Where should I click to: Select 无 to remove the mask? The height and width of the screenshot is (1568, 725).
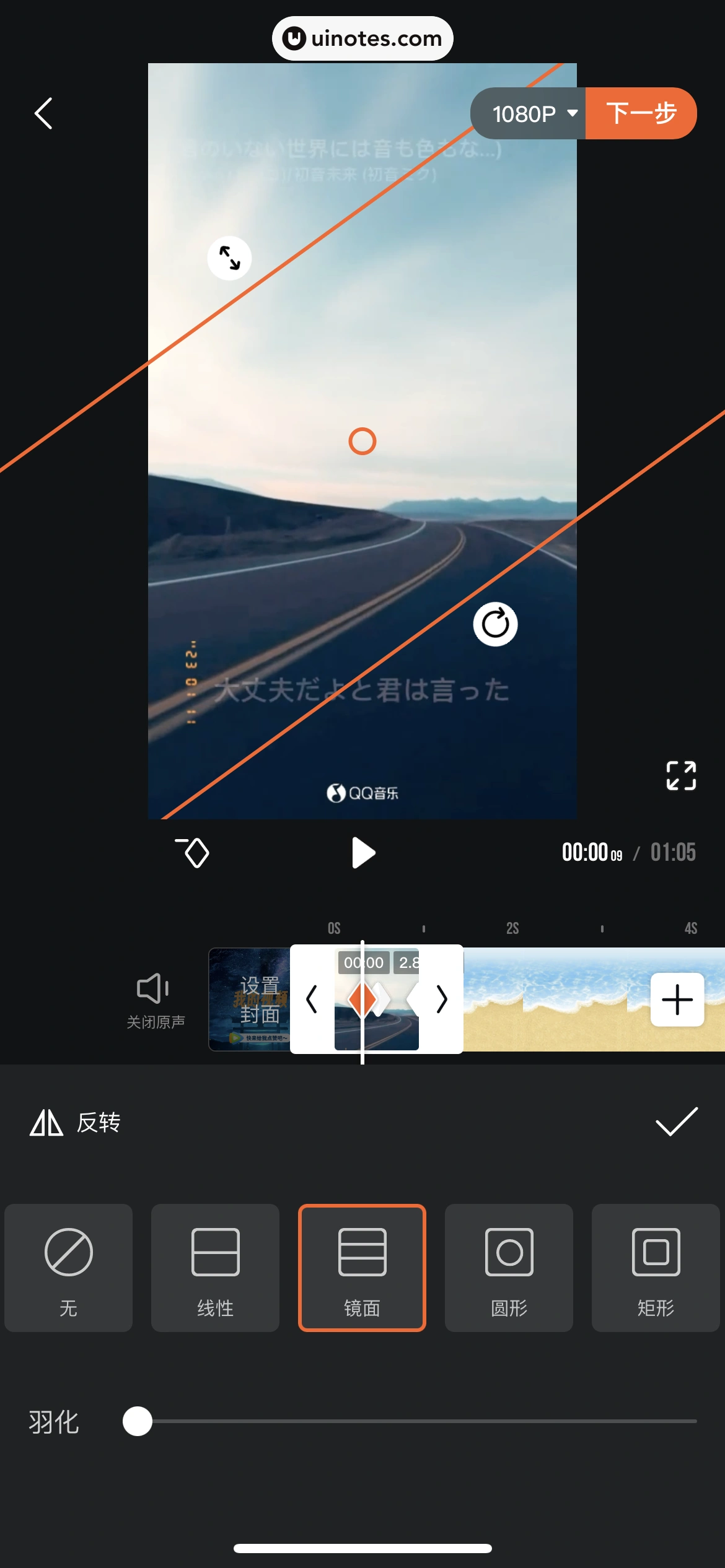68,1267
